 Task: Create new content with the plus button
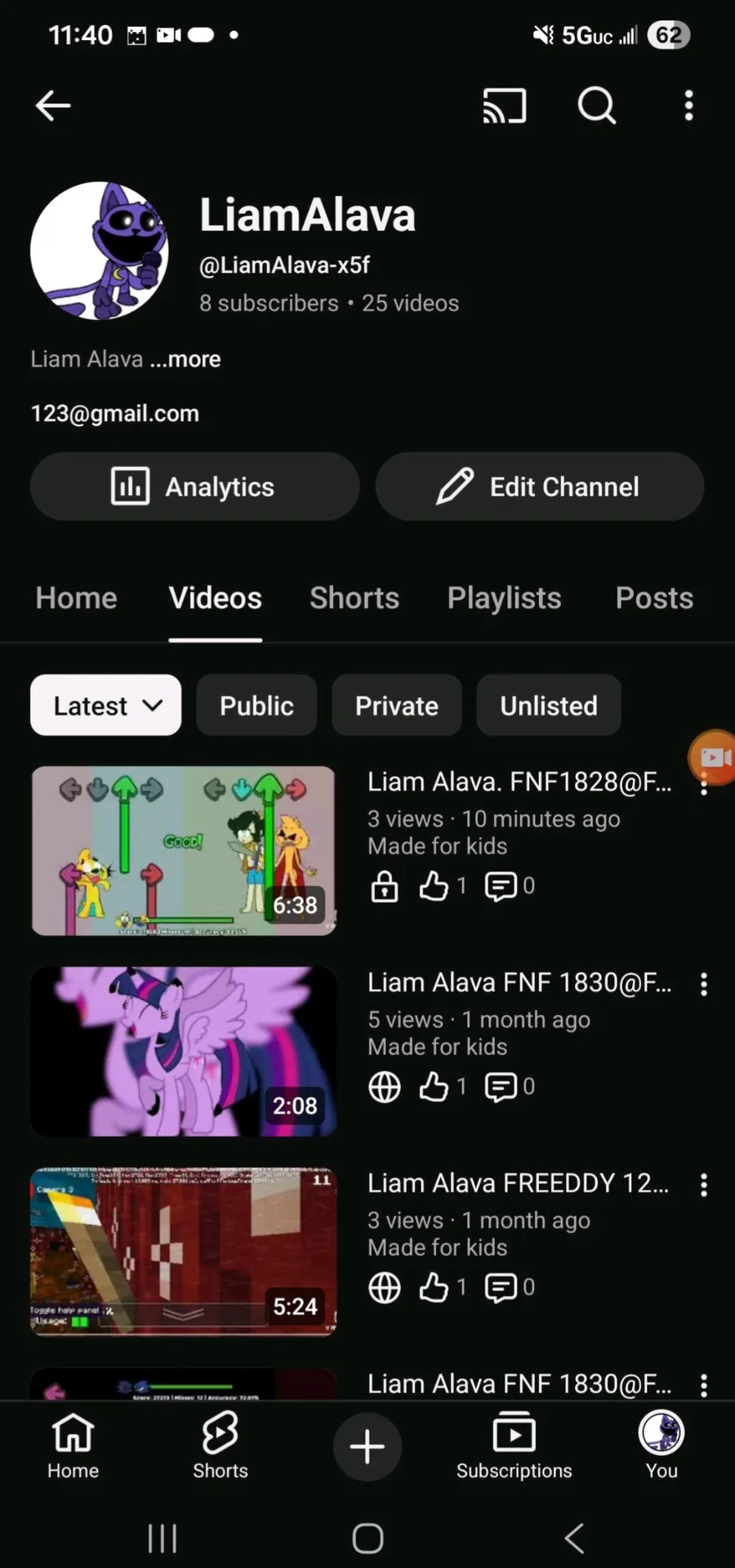click(367, 1447)
